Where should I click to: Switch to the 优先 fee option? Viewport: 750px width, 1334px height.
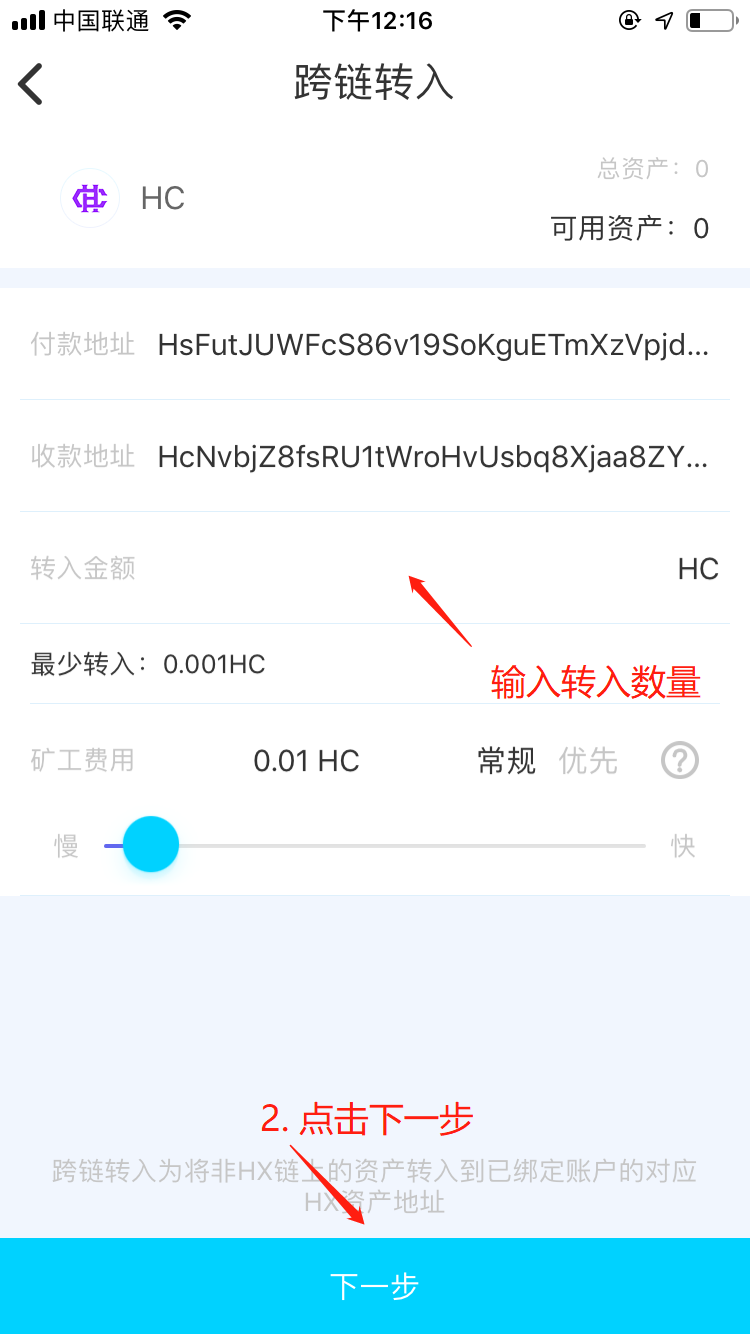point(588,761)
